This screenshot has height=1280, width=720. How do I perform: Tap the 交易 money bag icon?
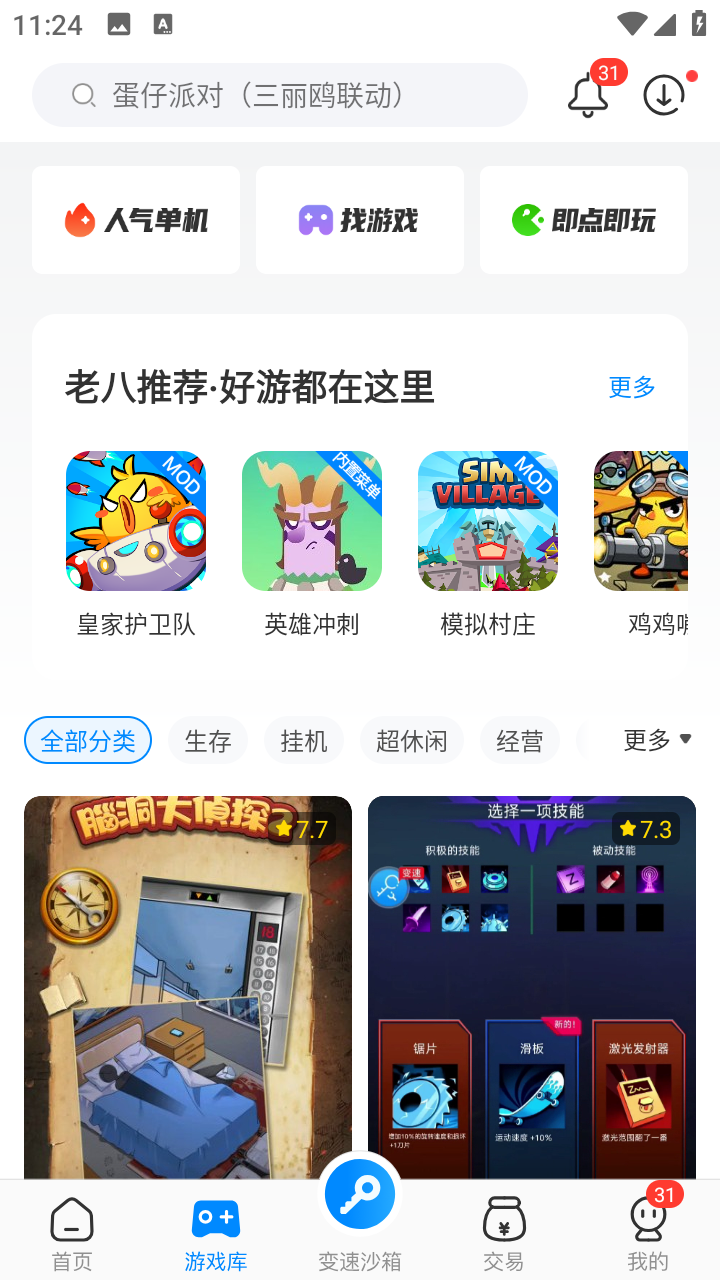pyautogui.click(x=504, y=1220)
